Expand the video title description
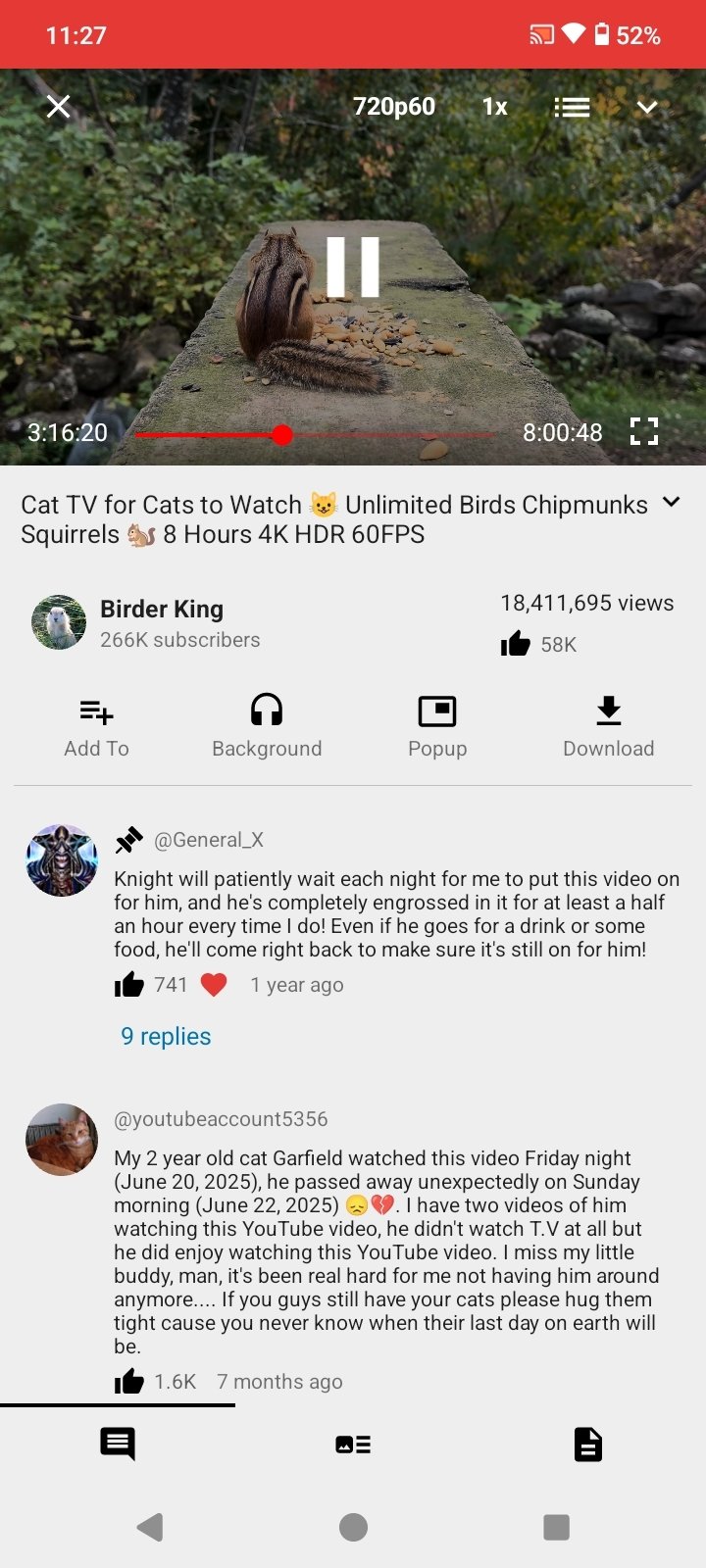The width and height of the screenshot is (706, 1568). point(672,502)
